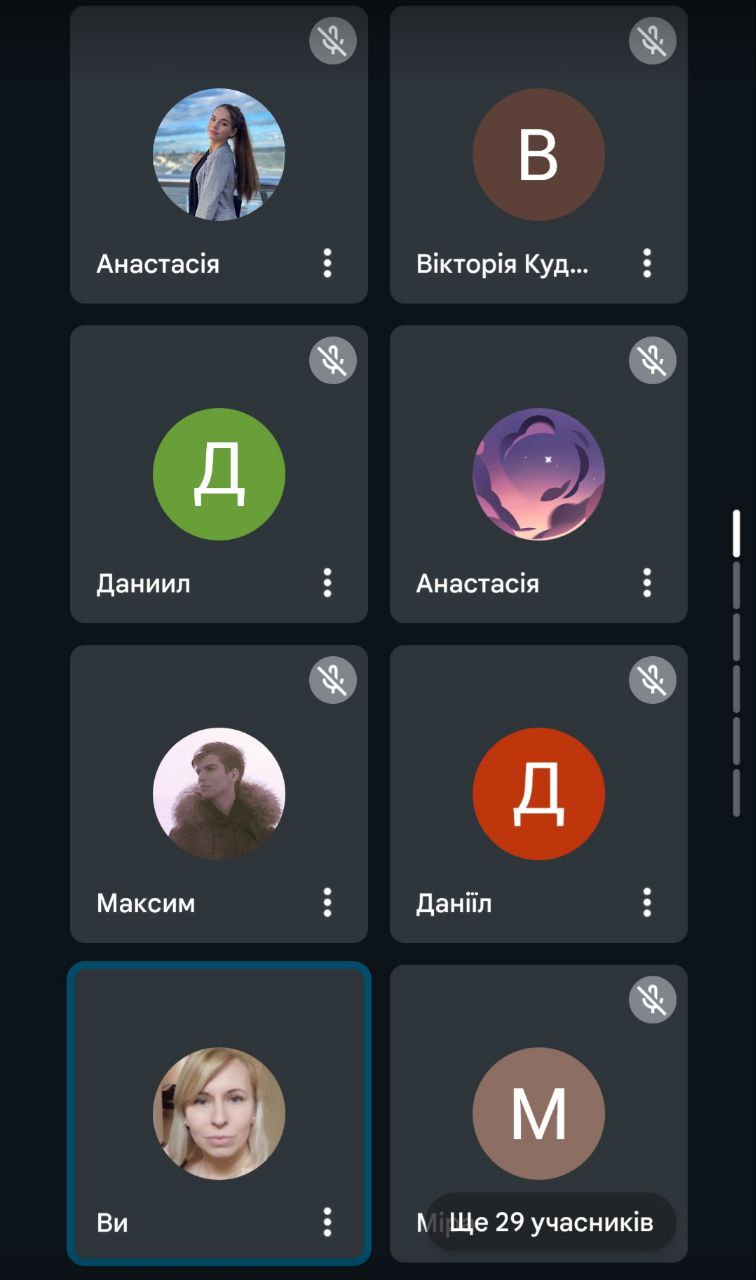The image size is (756, 1280).
Task: Open options for Анастасія with purple sky avatar
Action: [x=647, y=583]
